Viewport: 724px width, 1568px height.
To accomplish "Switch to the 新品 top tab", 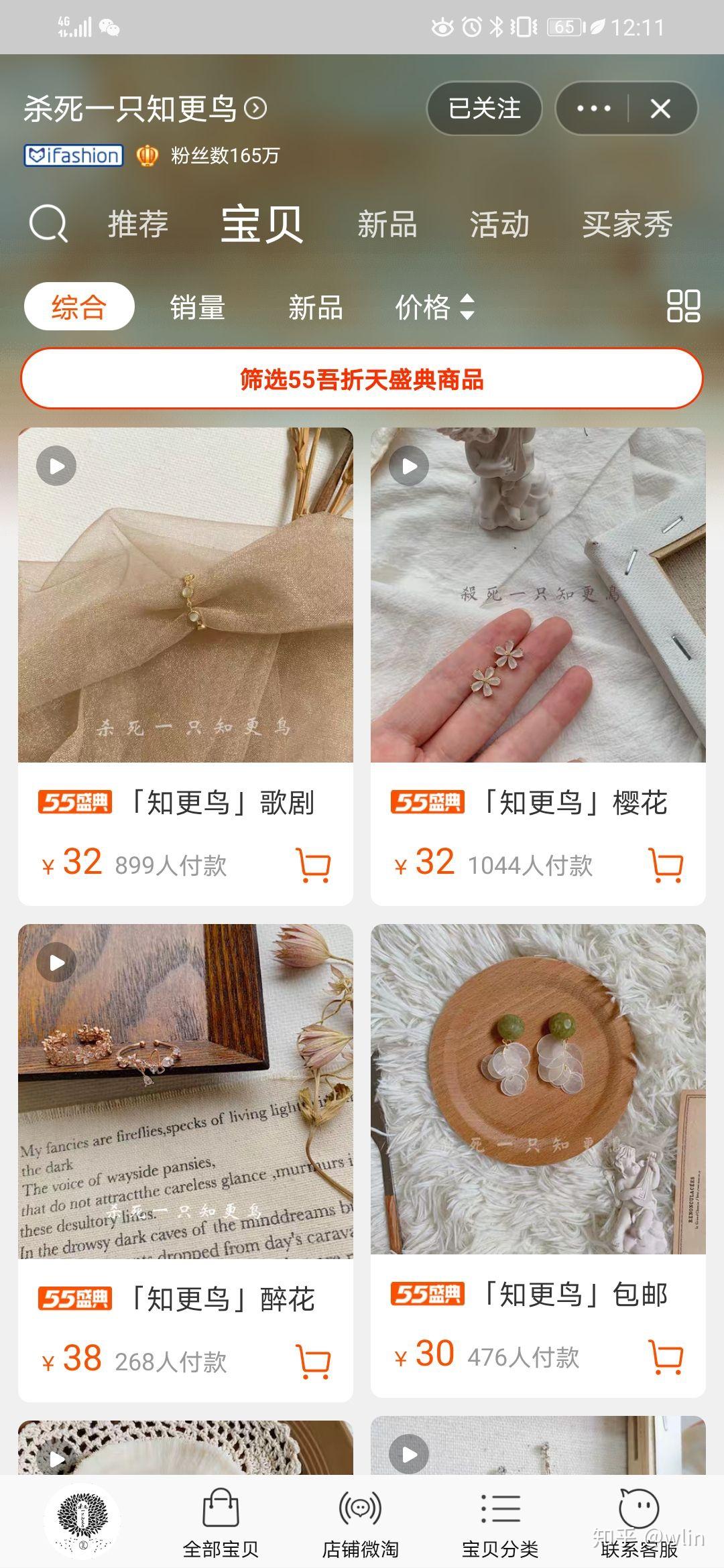I will (387, 224).
